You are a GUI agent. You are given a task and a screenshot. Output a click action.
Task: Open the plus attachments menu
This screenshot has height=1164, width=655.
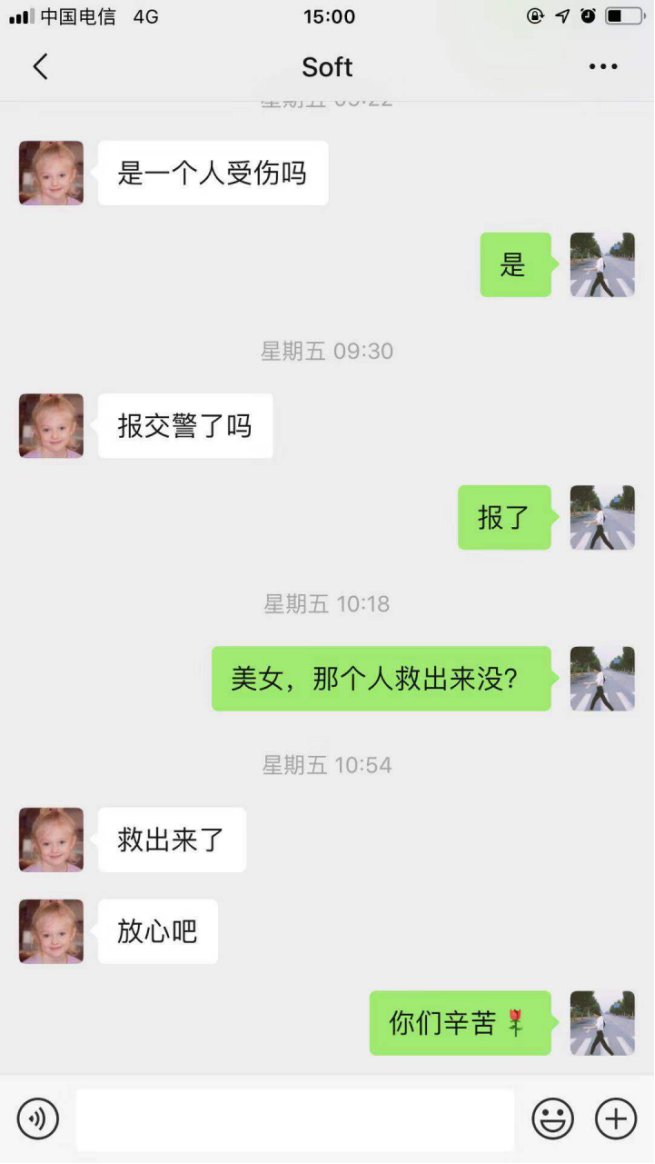click(616, 1118)
